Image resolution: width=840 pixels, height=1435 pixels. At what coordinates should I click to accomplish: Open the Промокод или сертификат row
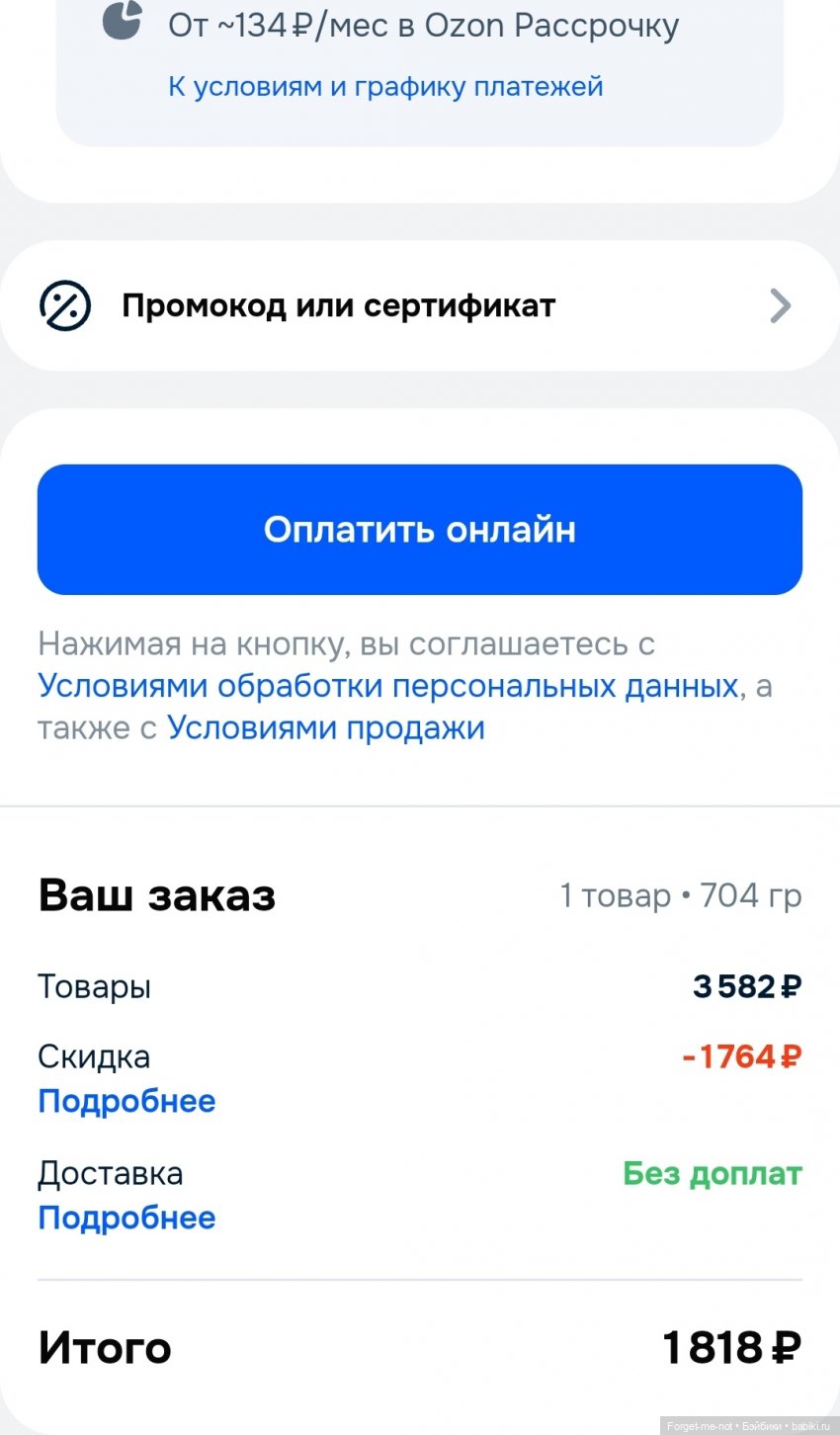[x=419, y=306]
